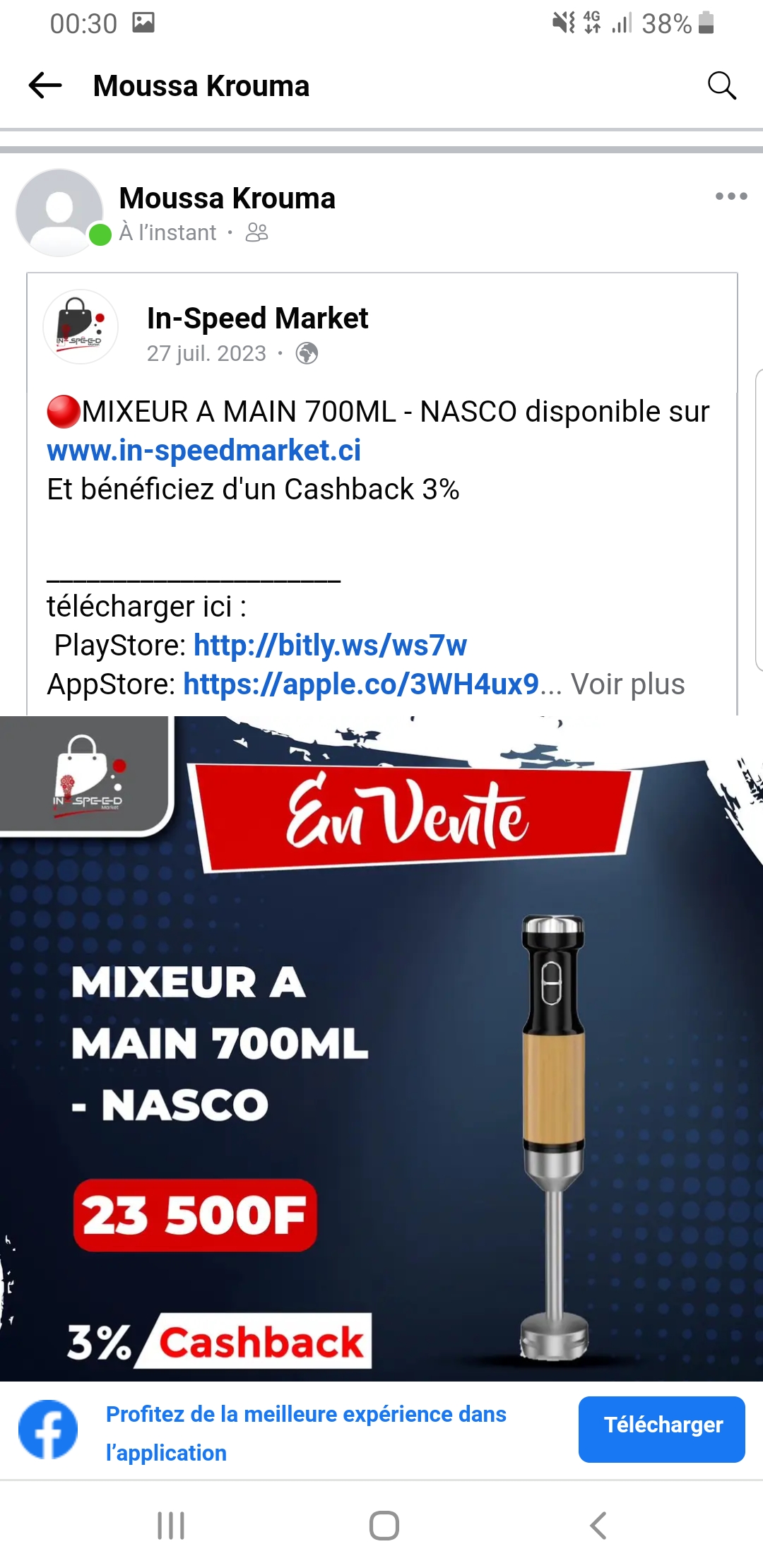
Task: Expand the post with Voir plus
Action: [627, 684]
